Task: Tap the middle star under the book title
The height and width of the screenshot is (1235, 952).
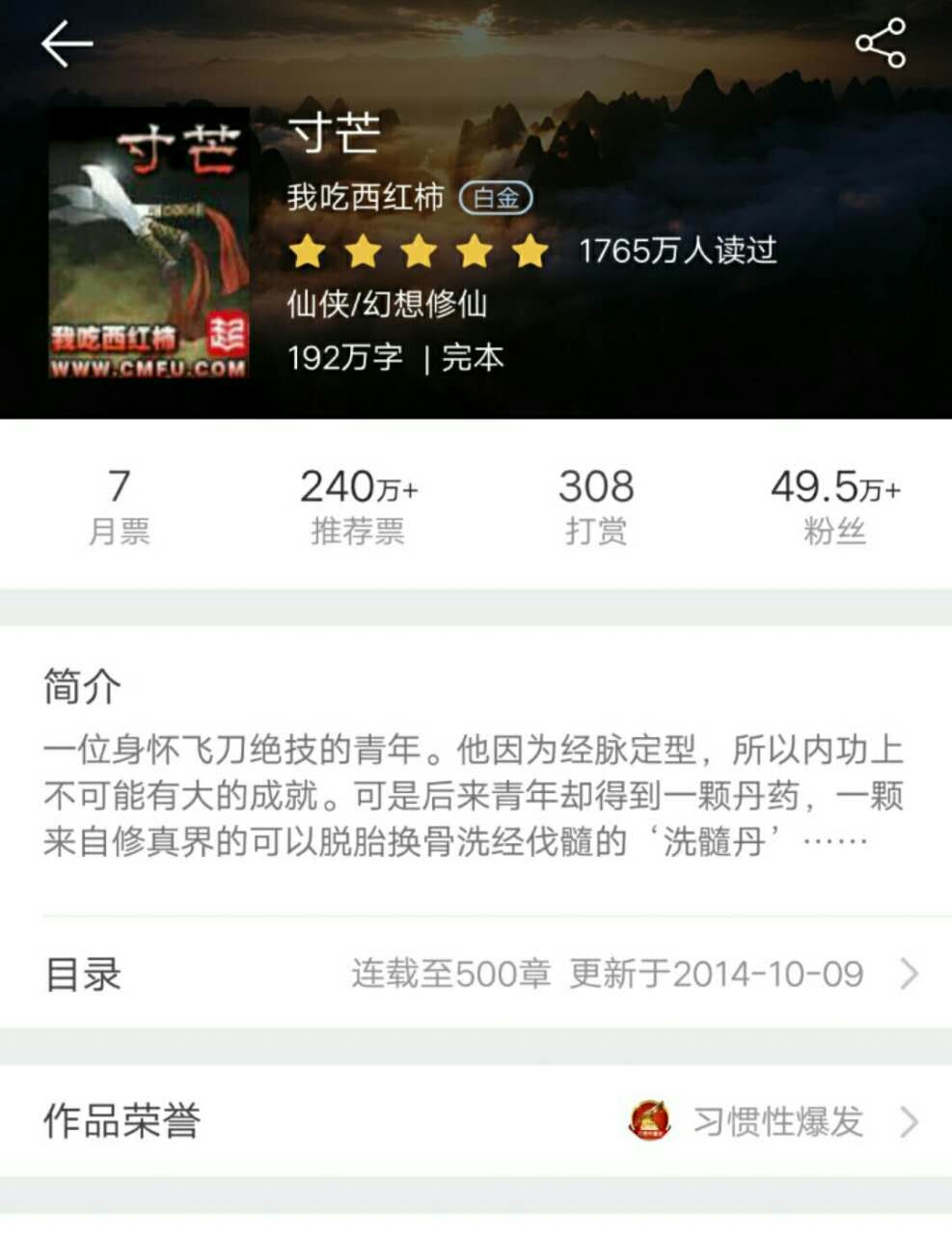Action: pos(420,250)
